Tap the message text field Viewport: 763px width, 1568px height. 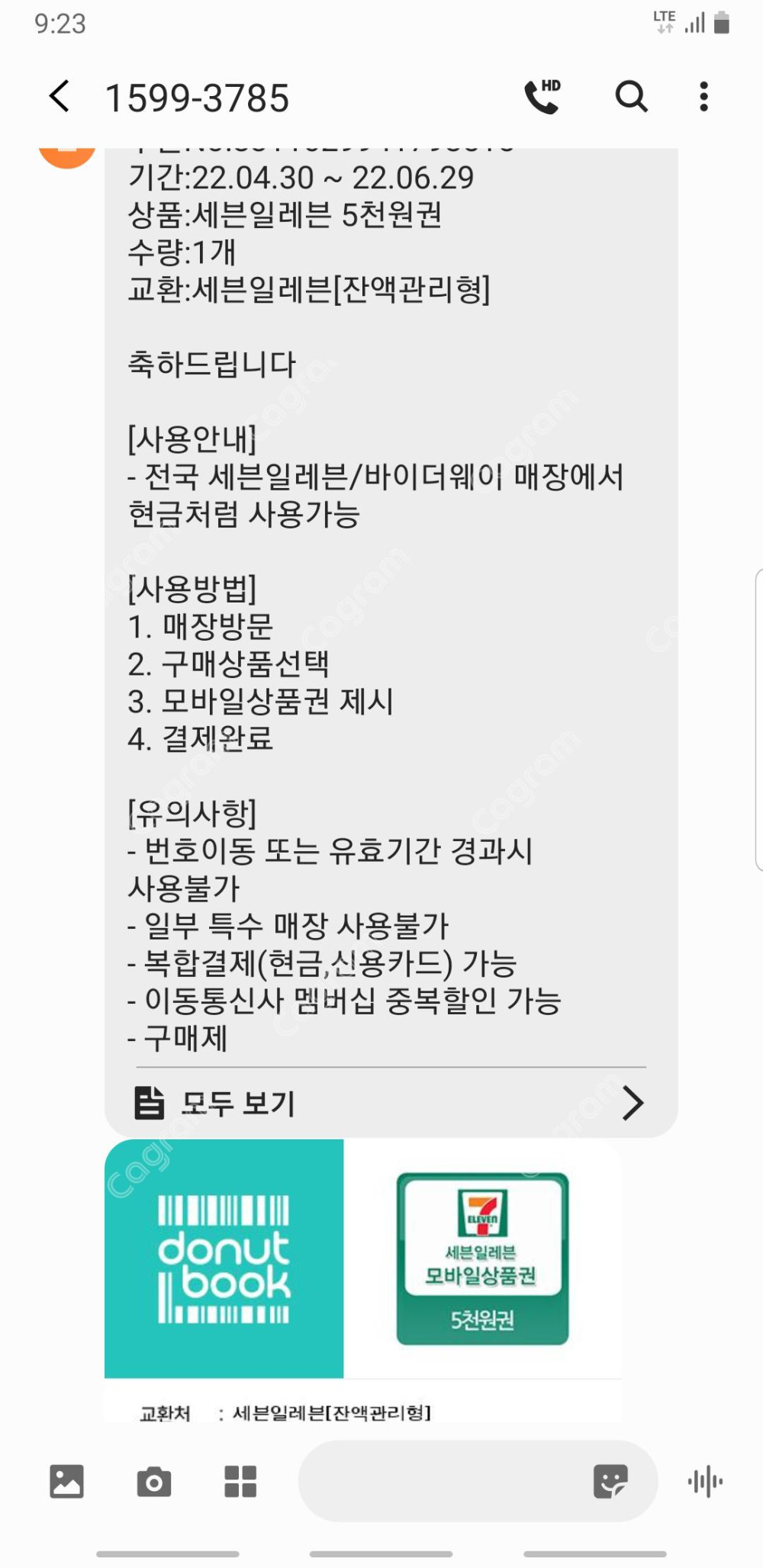coord(443,1481)
